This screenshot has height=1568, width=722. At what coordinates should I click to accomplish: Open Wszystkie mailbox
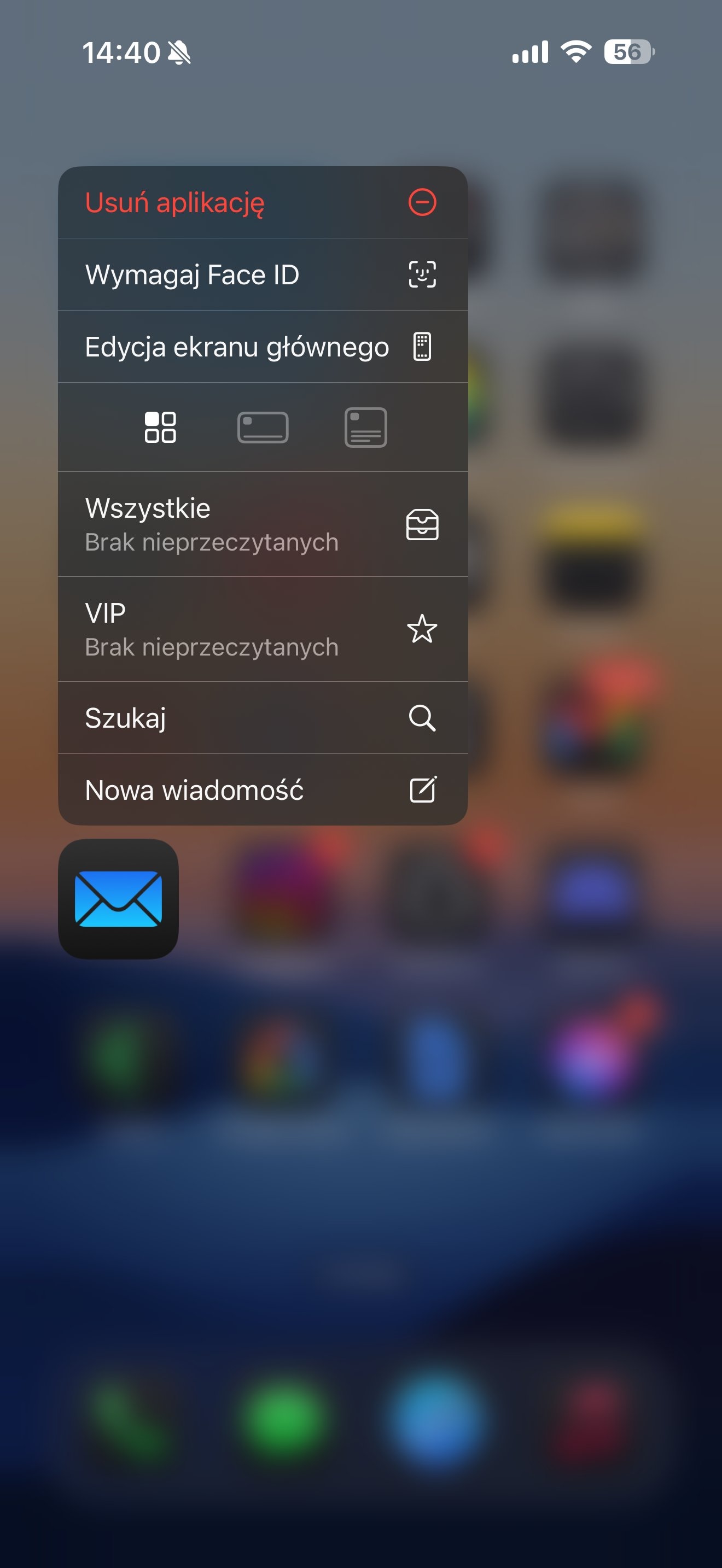pos(262,524)
